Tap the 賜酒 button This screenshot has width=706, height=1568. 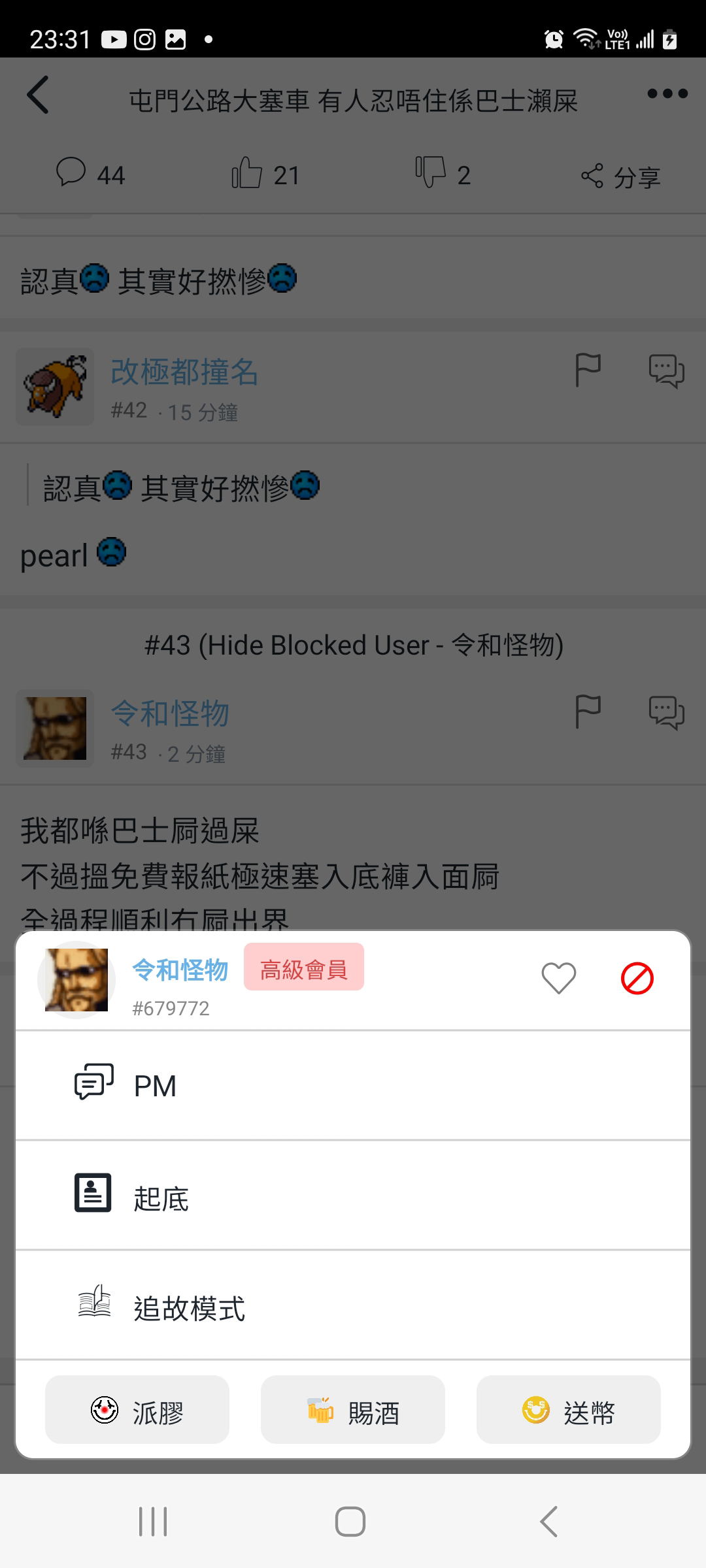pos(353,1409)
